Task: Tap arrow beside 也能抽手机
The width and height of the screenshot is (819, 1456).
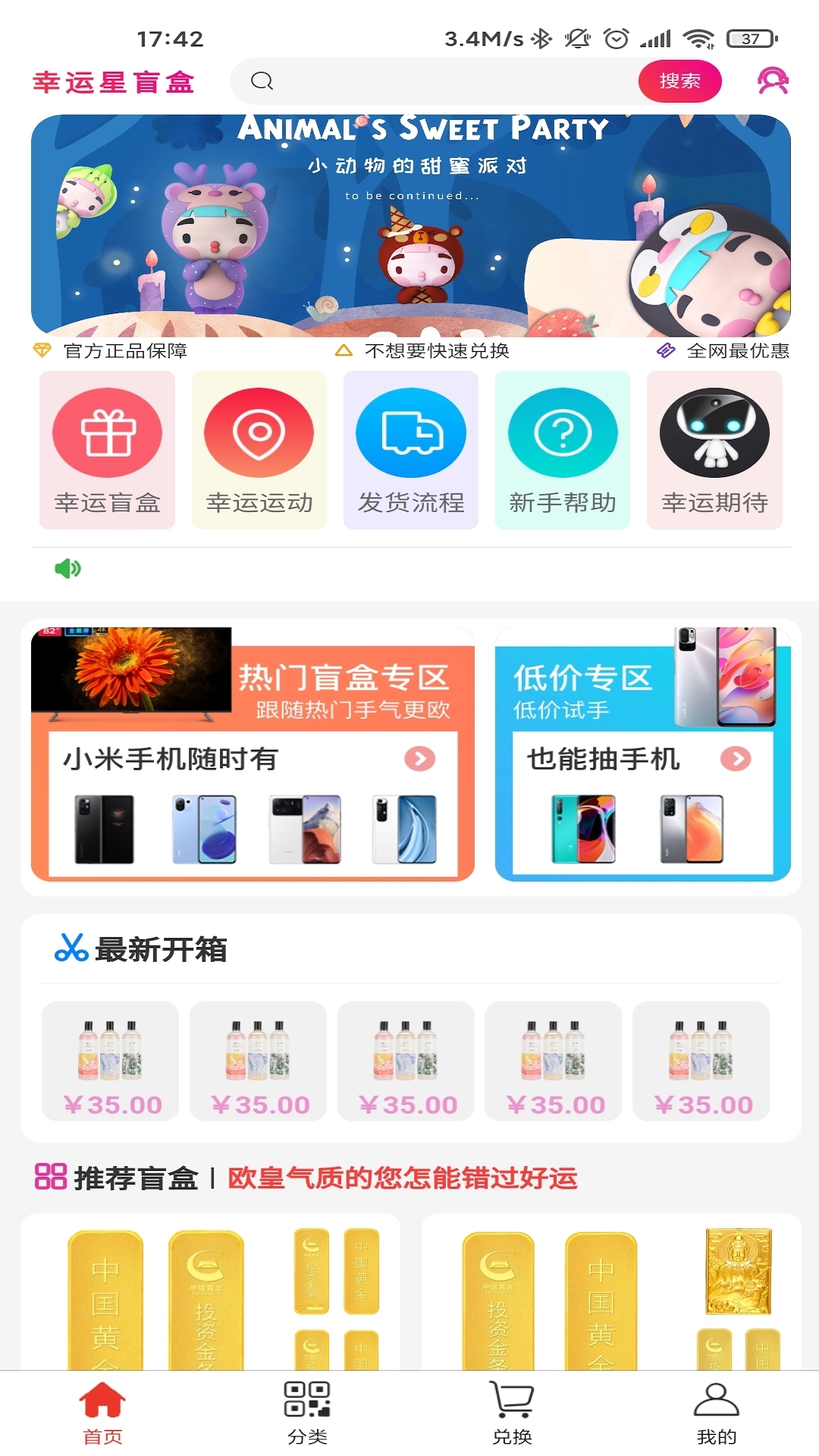Action: point(736,758)
